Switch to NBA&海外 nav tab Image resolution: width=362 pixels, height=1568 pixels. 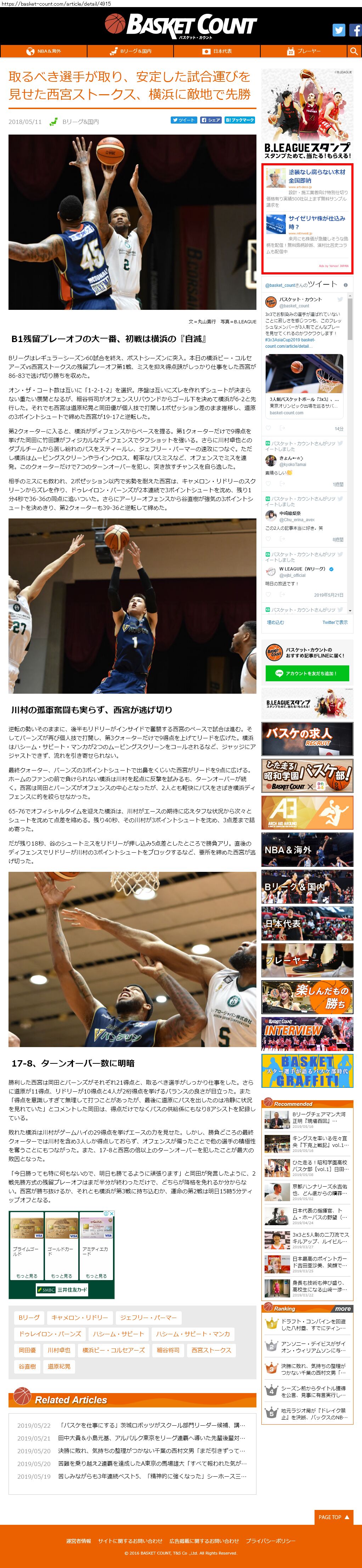pos(44,51)
